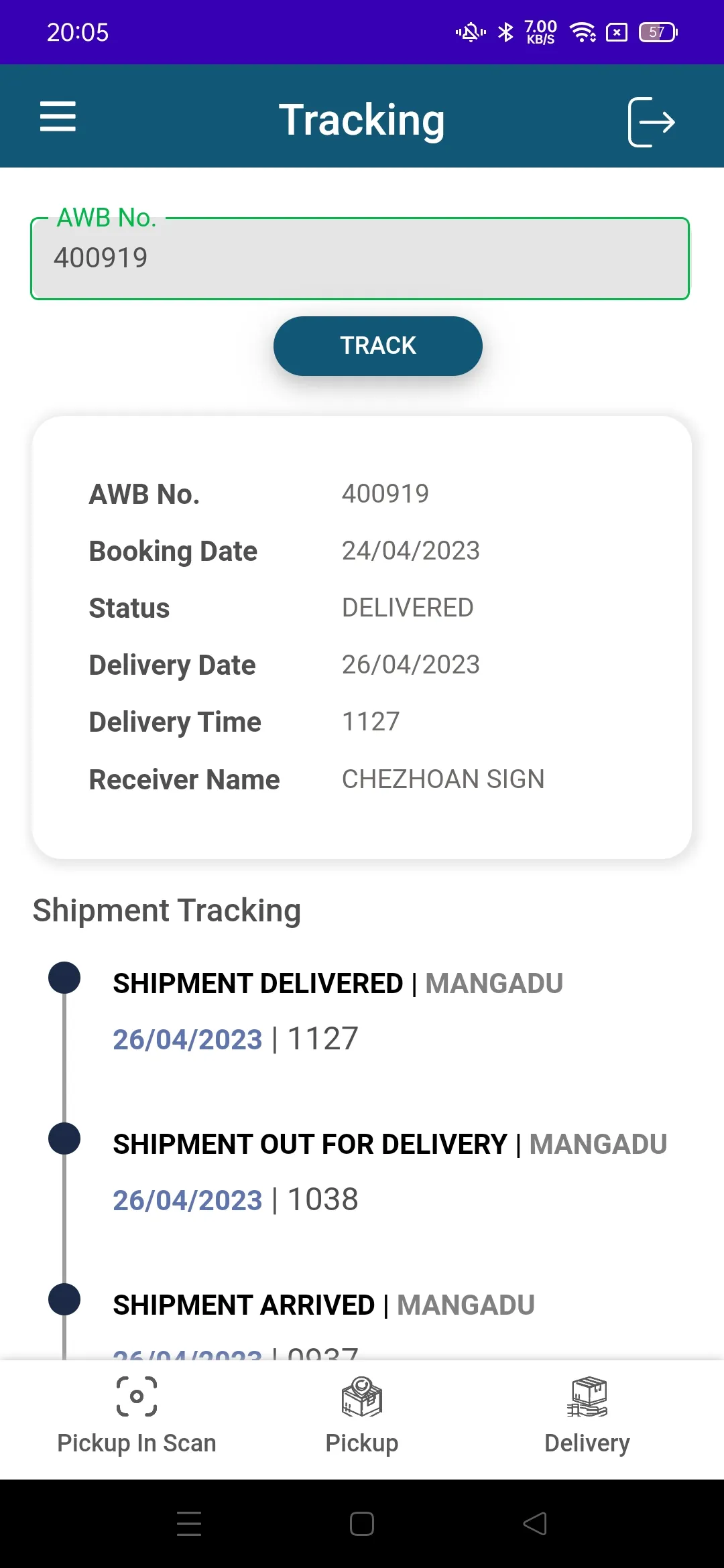Image resolution: width=724 pixels, height=1568 pixels.
Task: Focus the AWB No. input field
Action: [360, 259]
